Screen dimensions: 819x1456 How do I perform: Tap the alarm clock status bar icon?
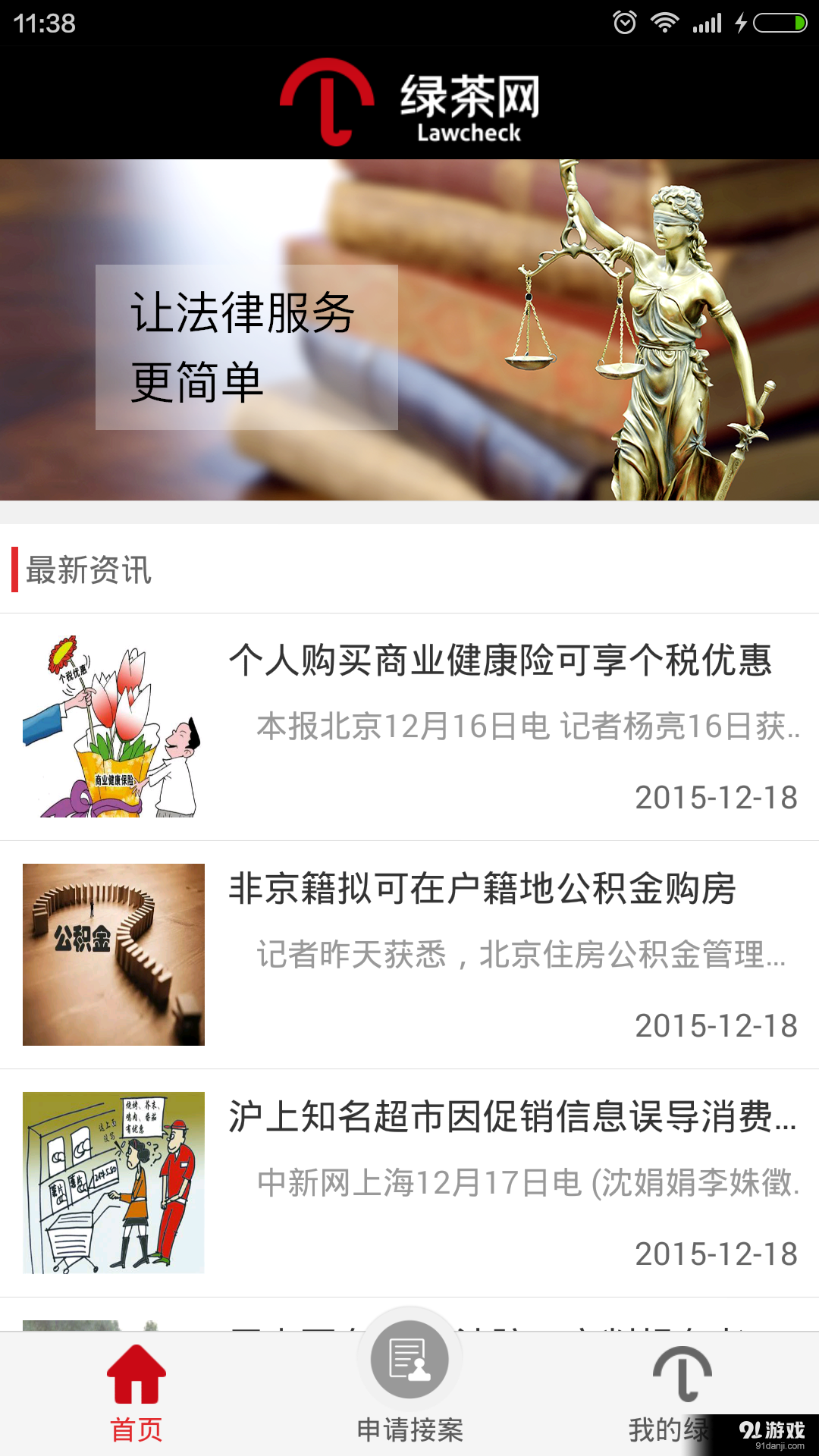click(x=623, y=21)
